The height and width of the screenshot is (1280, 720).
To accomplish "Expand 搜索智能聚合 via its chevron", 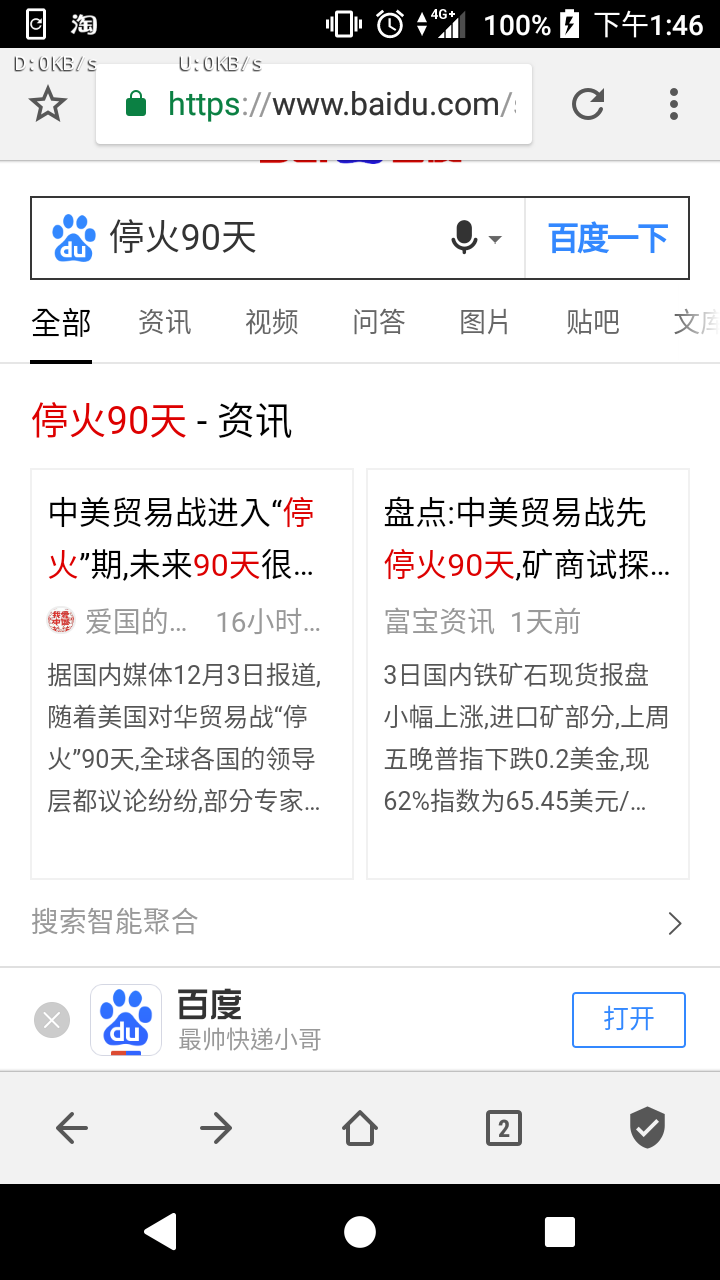I will coord(675,923).
